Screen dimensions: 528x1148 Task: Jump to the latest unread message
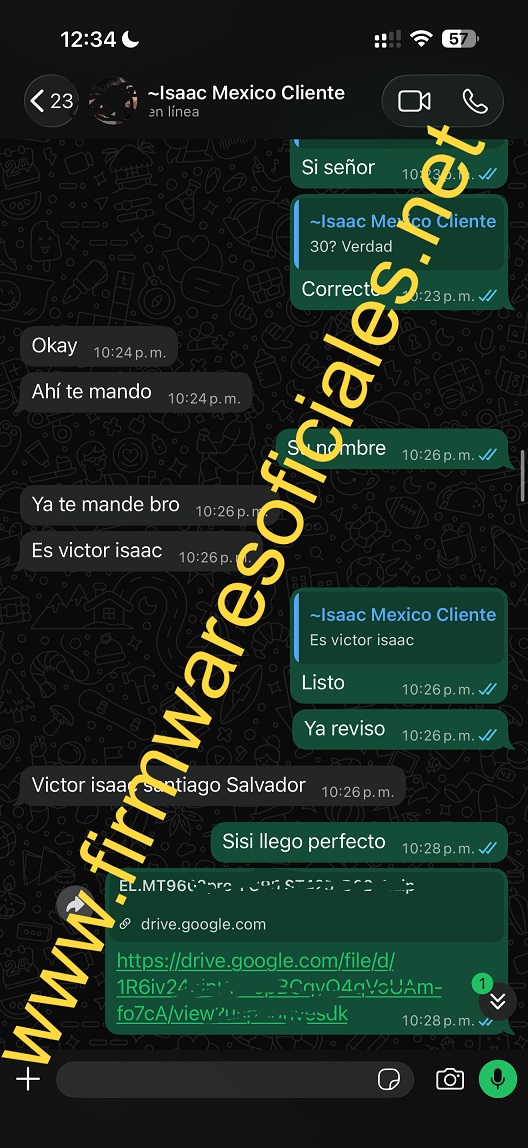(x=497, y=1000)
